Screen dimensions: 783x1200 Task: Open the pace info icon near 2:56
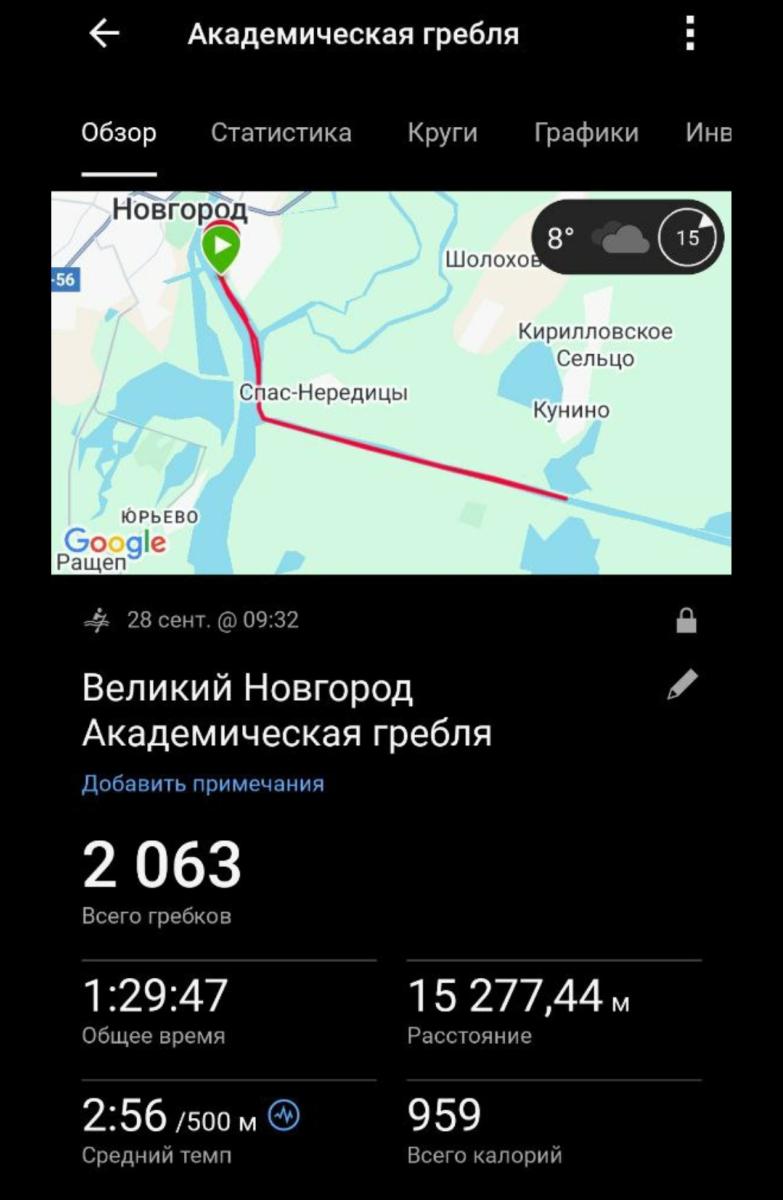285,1117
